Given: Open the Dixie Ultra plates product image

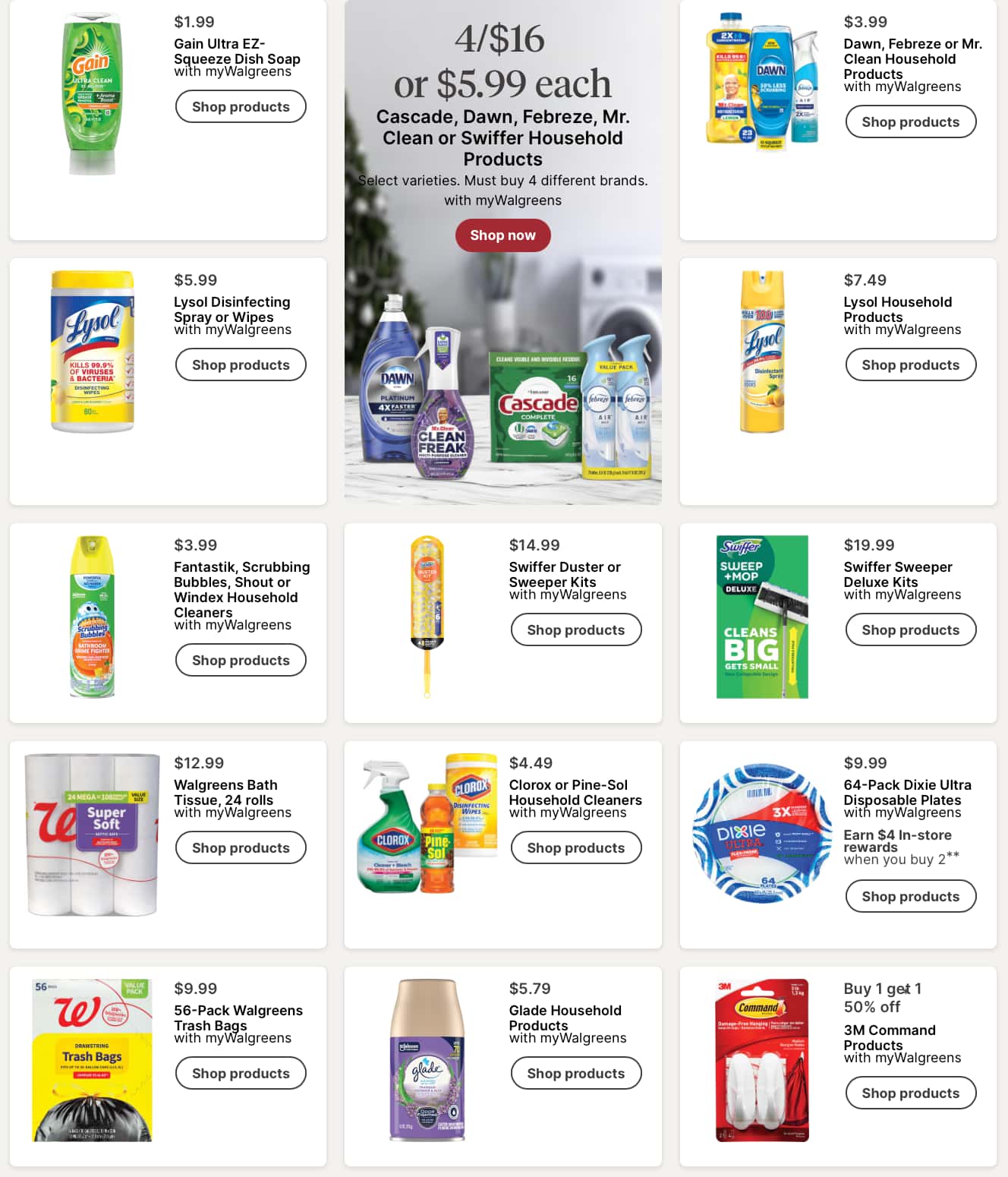Looking at the screenshot, I should pyautogui.click(x=761, y=833).
